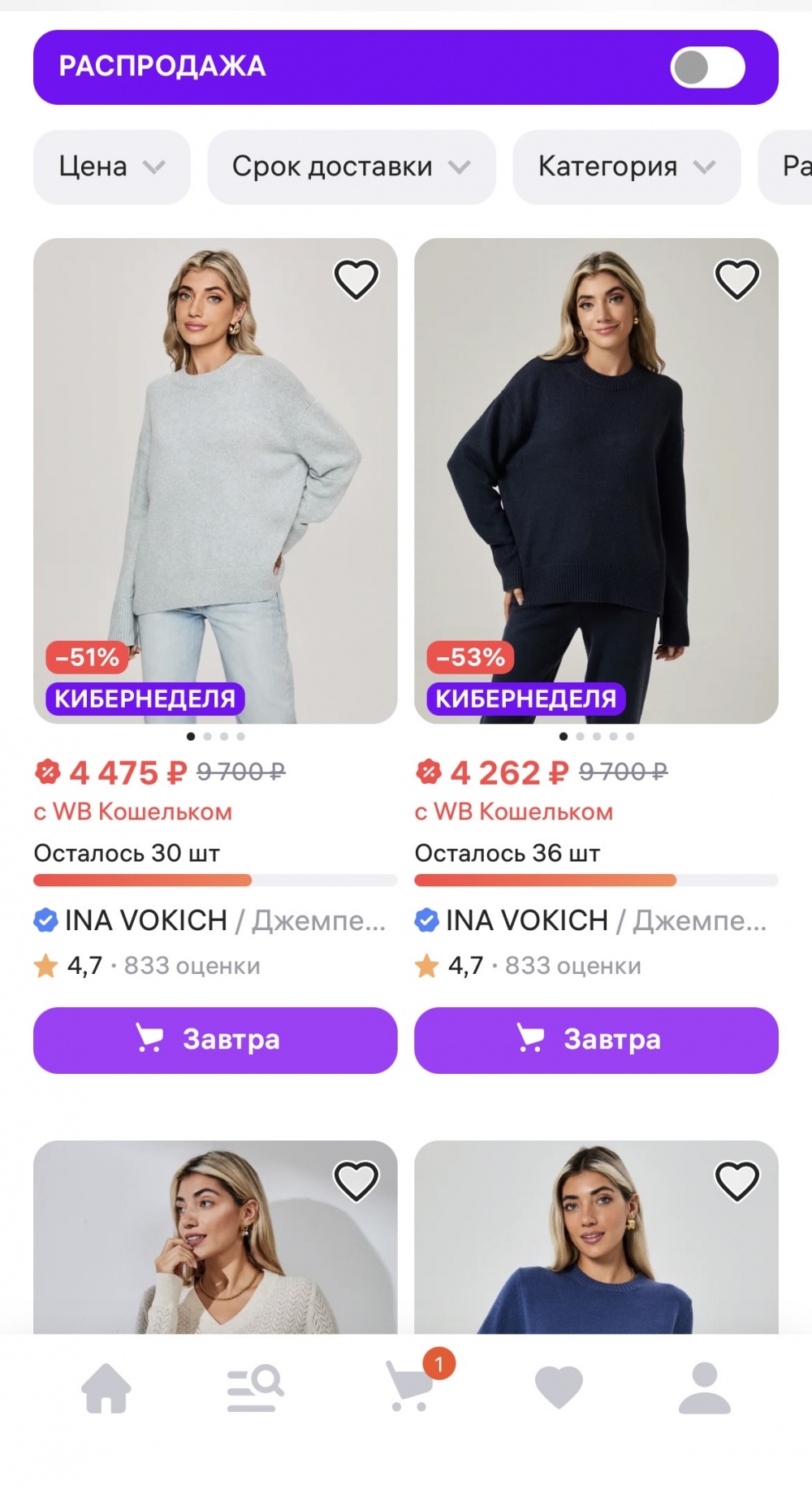Click the verified badge next to INA VOKICH
812x1489 pixels.
point(44,920)
